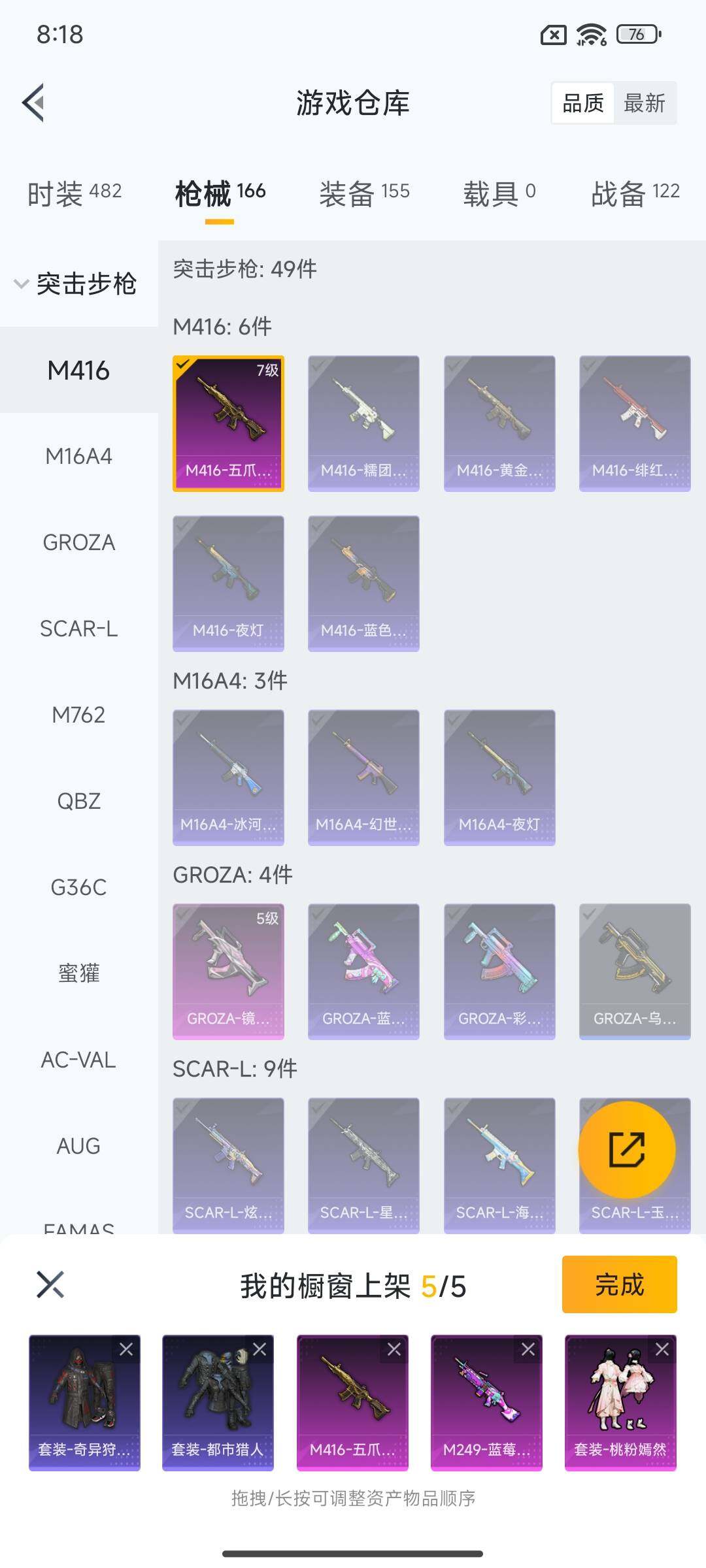
Task: Open the 装备 tab
Action: coord(363,193)
